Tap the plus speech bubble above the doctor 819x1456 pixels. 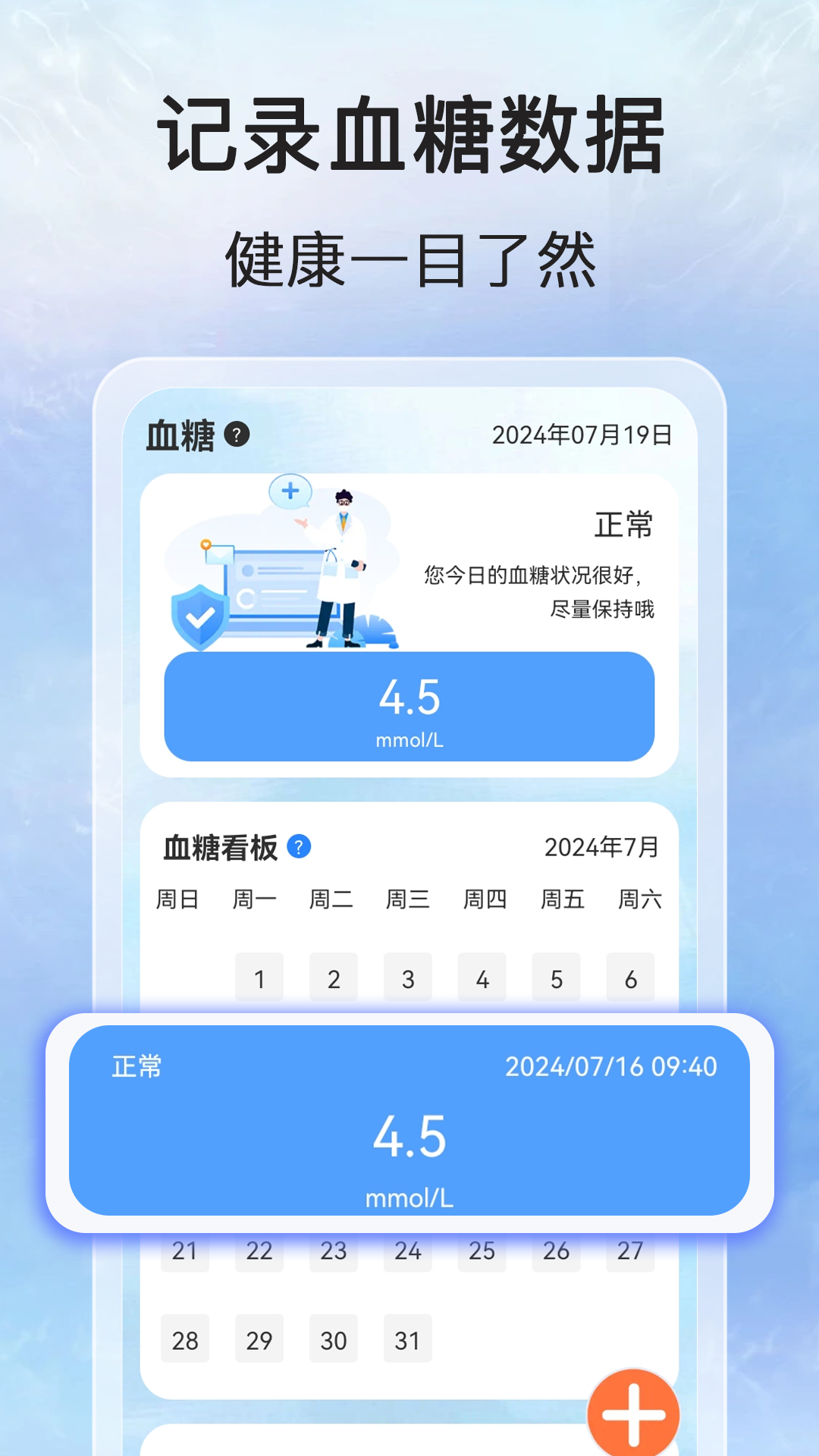(x=290, y=491)
